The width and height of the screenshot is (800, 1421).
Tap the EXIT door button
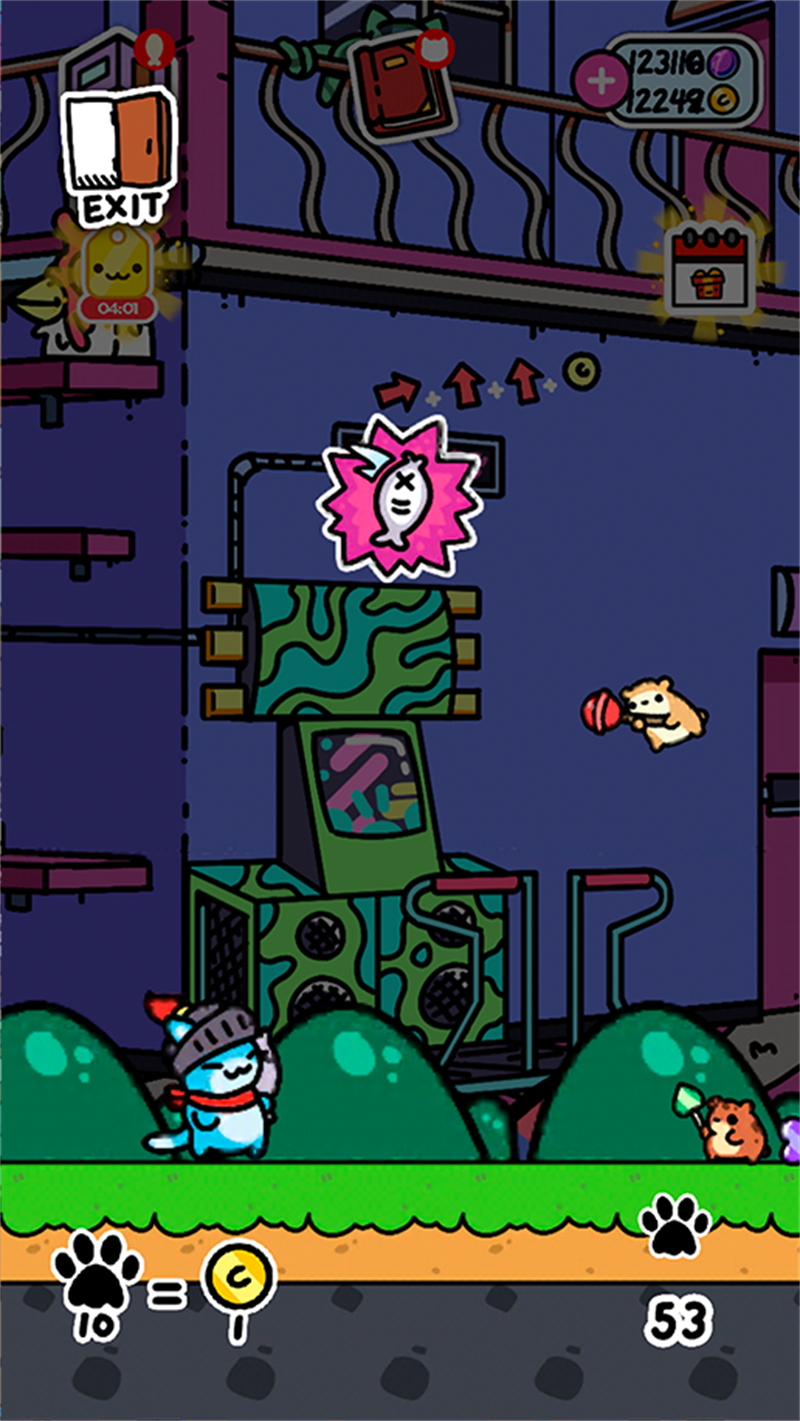(118, 155)
